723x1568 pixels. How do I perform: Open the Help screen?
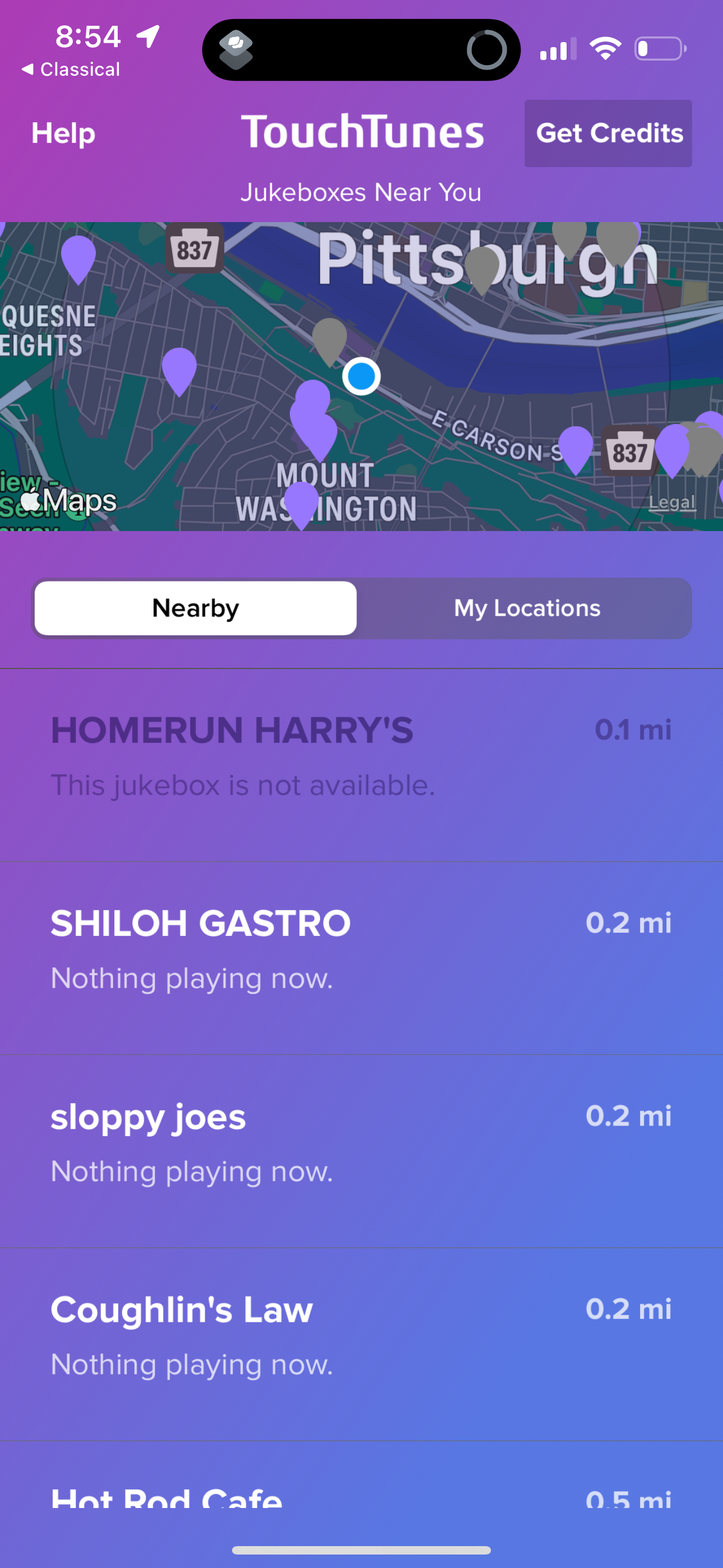click(63, 133)
